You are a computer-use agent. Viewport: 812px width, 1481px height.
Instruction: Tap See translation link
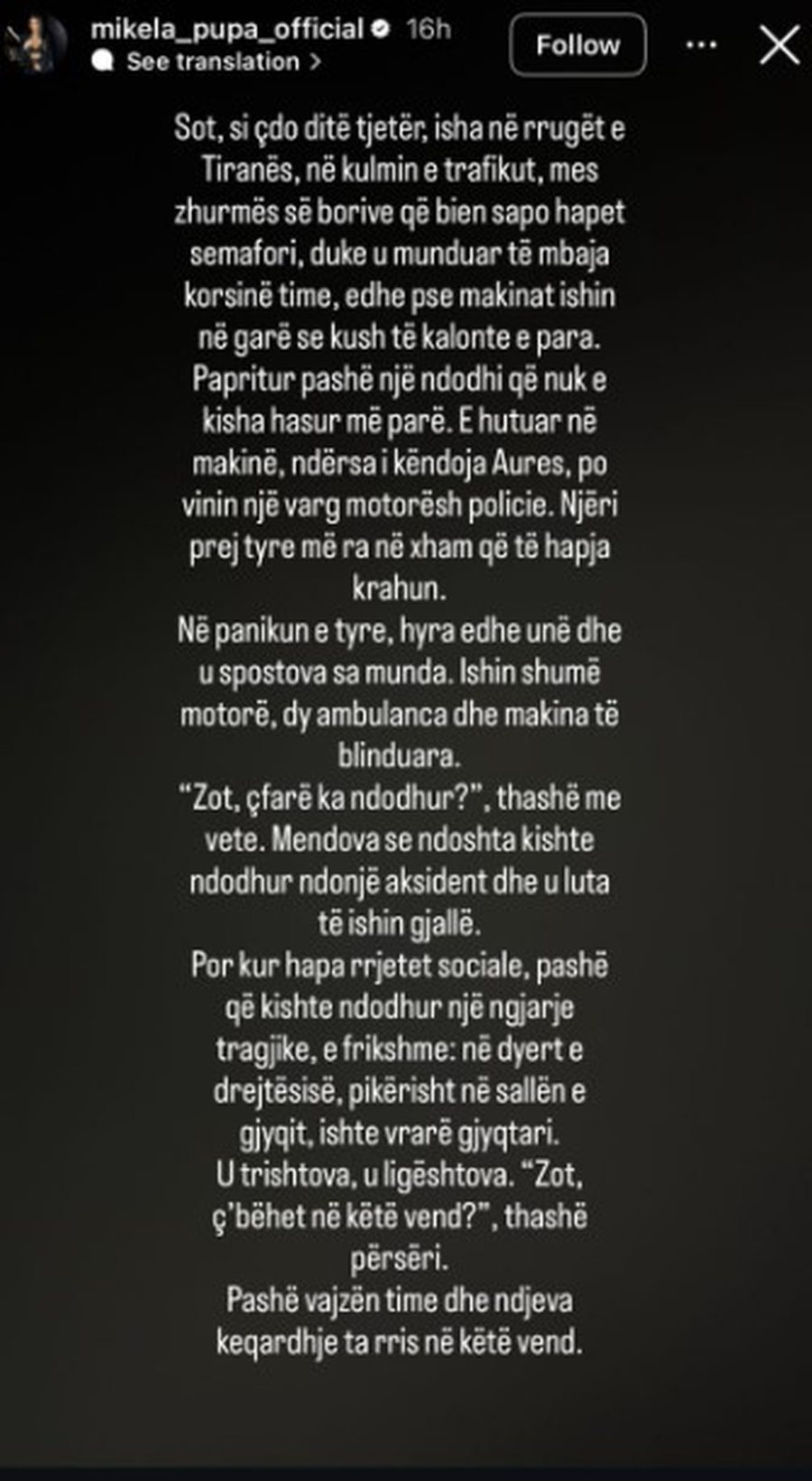point(214,62)
